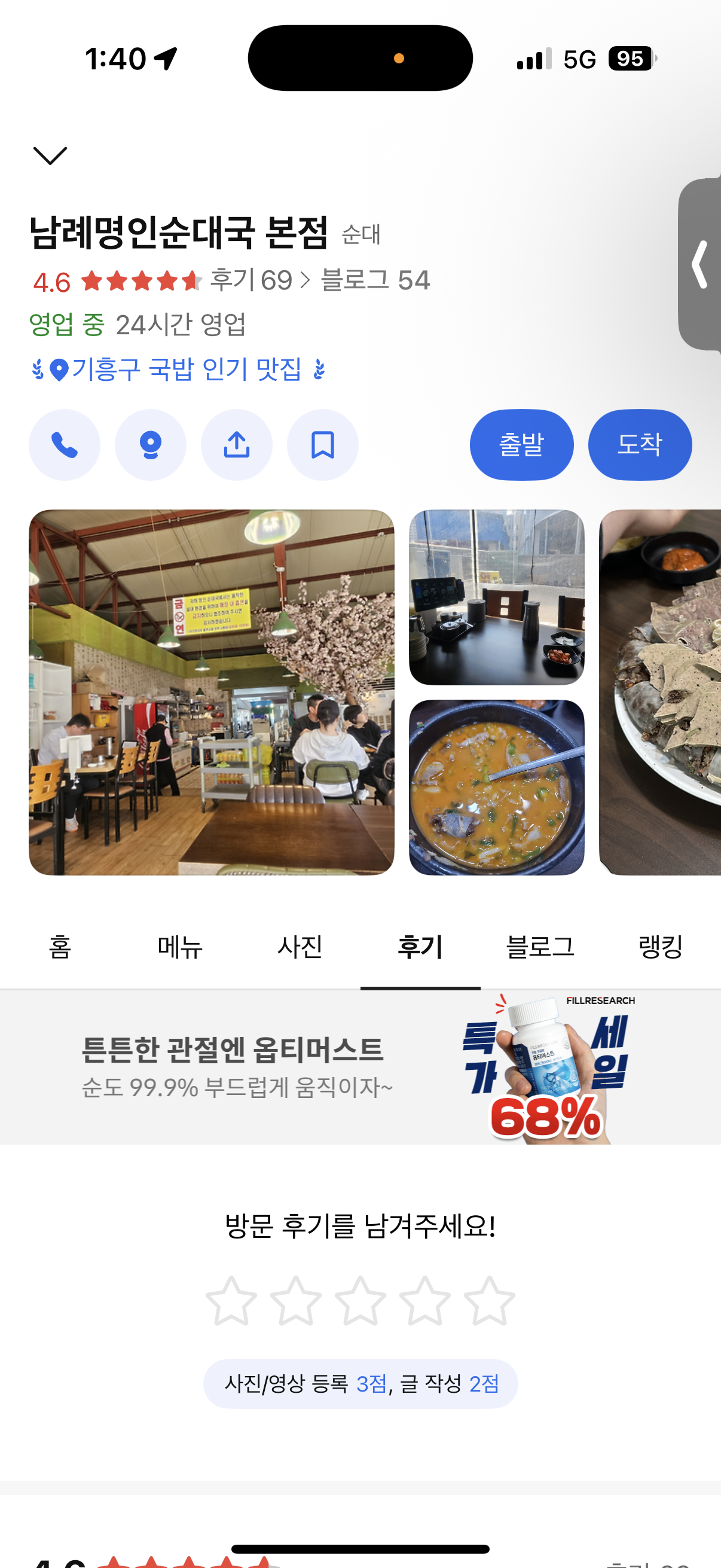Viewport: 721px width, 1568px height.
Task: Open the 옵티머스트 joint supplement ad banner
Action: (360, 1067)
